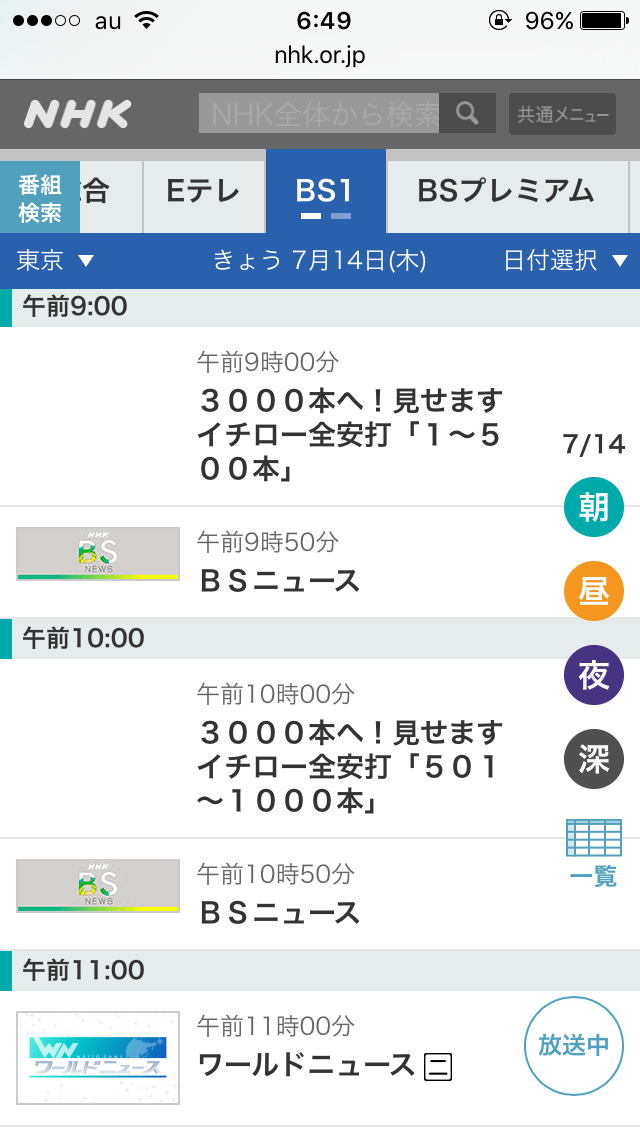Viewport: 640px width, 1136px height.
Task: Open the 東京 region dropdown
Action: [x=55, y=261]
